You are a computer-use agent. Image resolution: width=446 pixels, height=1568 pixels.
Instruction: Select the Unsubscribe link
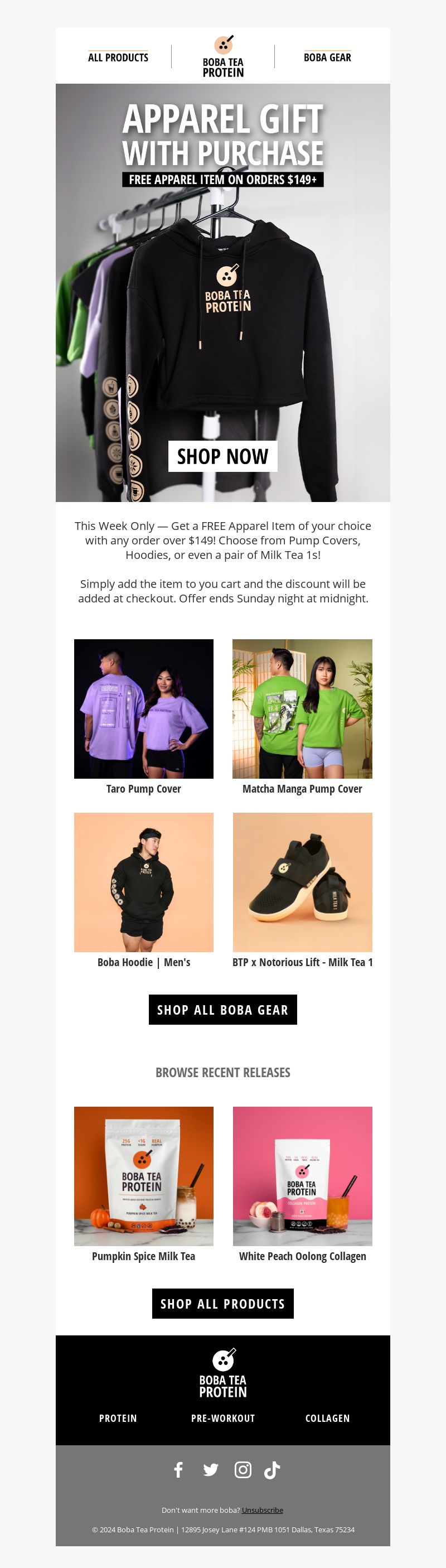[x=262, y=1510]
